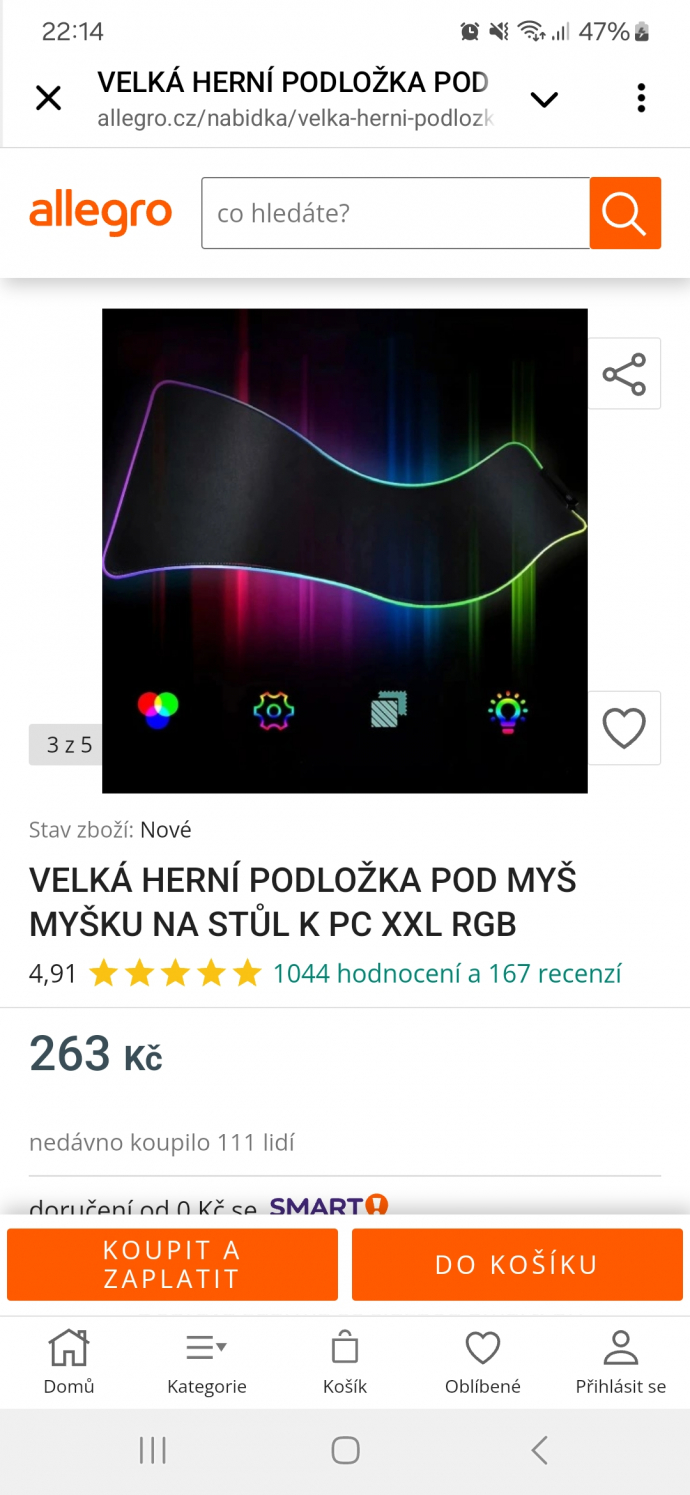Tap the KOUPIT A ZAPLATIT button
The height and width of the screenshot is (1495, 690).
pos(172,1264)
